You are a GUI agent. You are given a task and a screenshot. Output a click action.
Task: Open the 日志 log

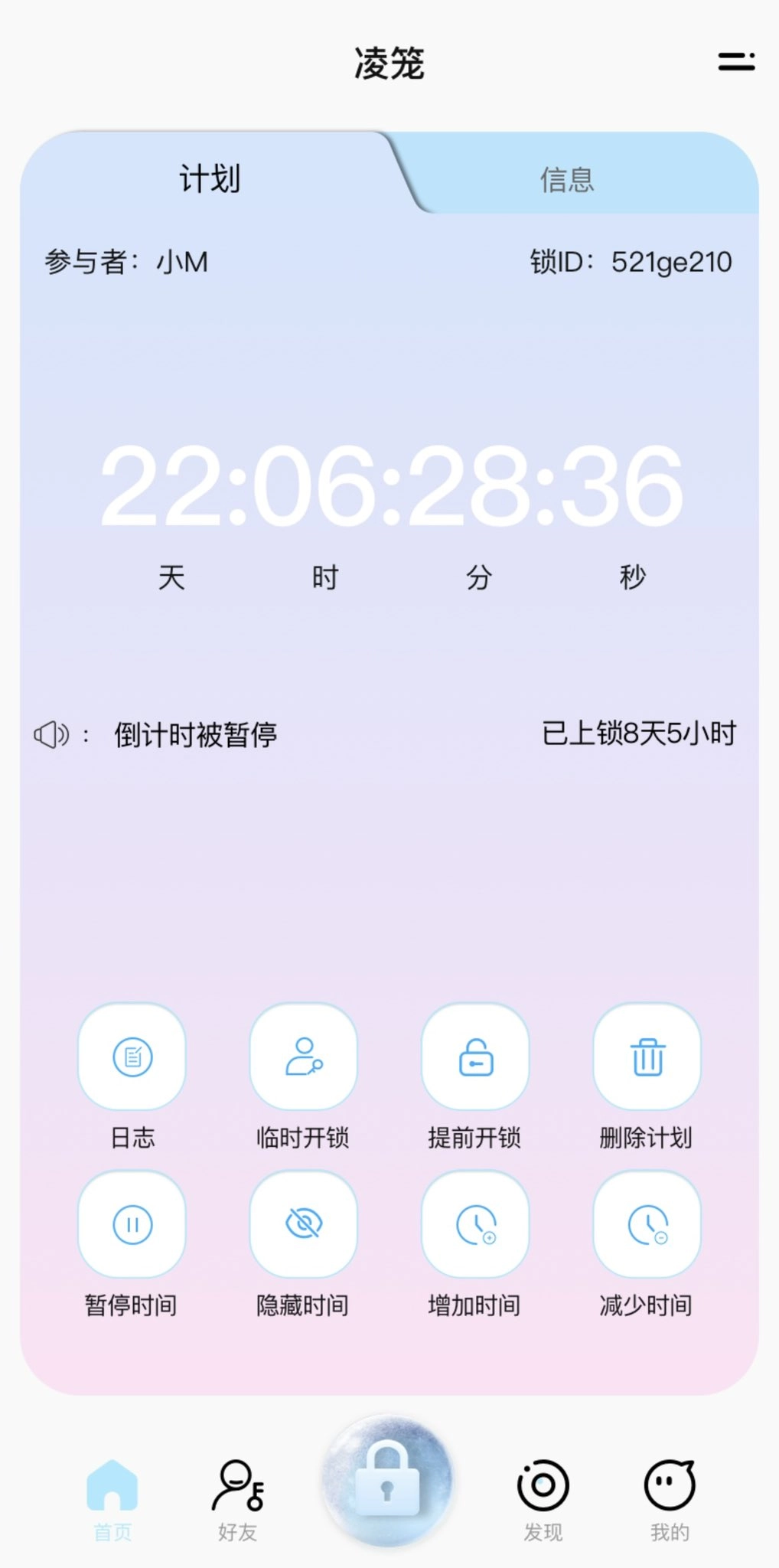click(132, 1057)
